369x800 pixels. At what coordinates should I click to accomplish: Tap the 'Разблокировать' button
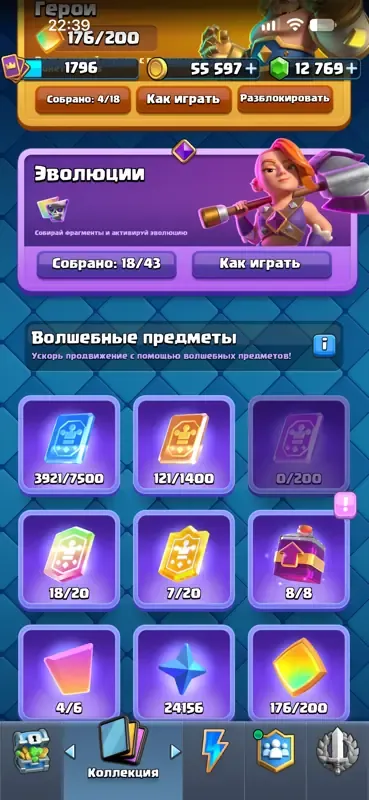pos(285,99)
